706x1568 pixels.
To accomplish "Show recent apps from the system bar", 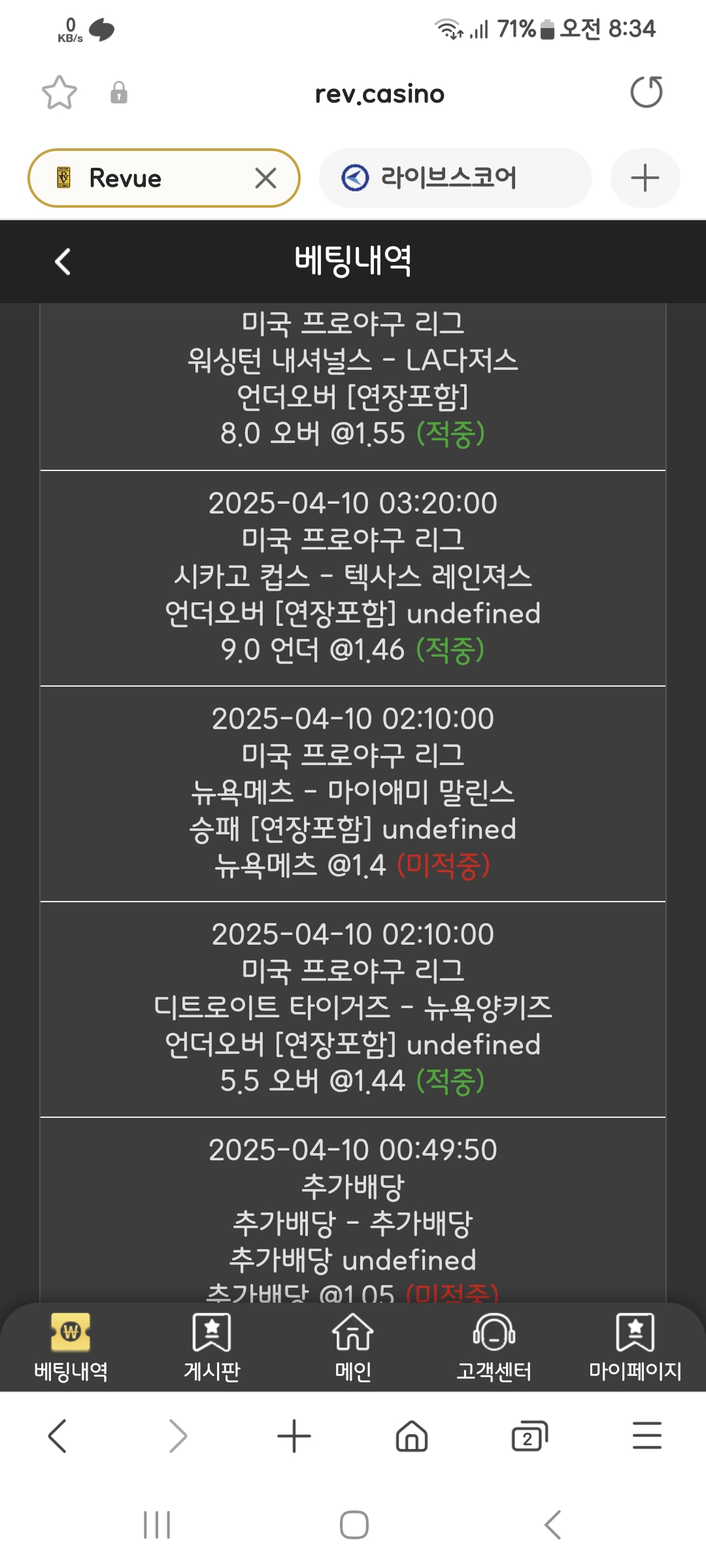I will point(157,1525).
